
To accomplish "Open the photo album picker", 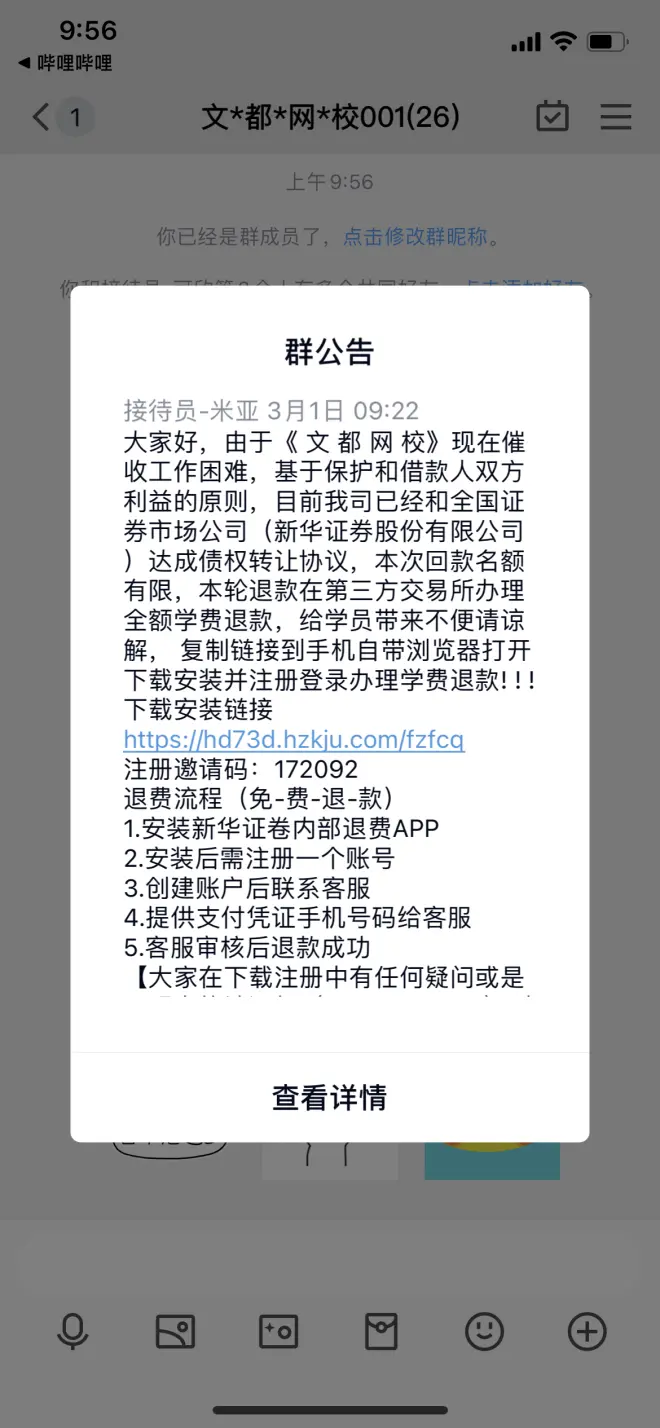I will (175, 1332).
